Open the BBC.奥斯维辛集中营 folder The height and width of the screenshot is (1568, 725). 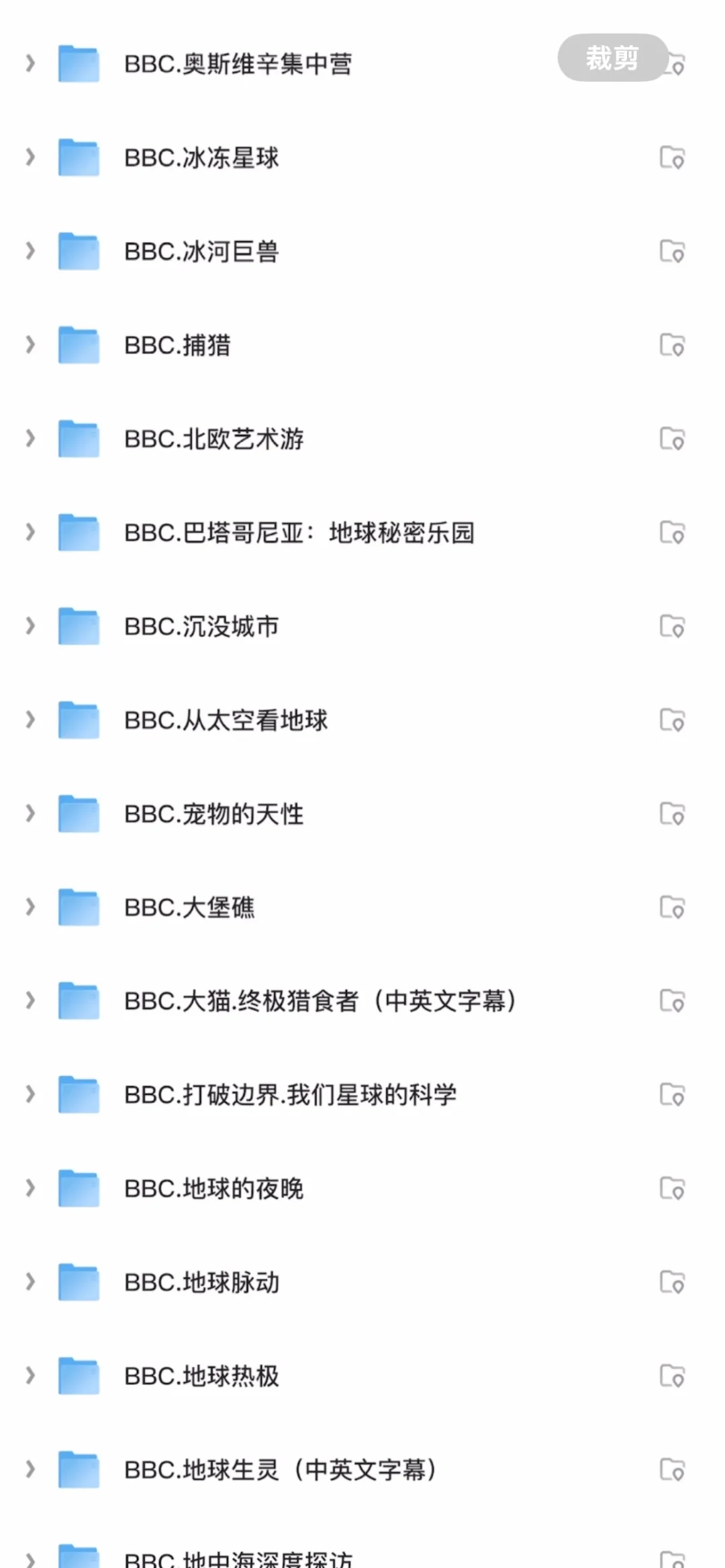coord(238,64)
